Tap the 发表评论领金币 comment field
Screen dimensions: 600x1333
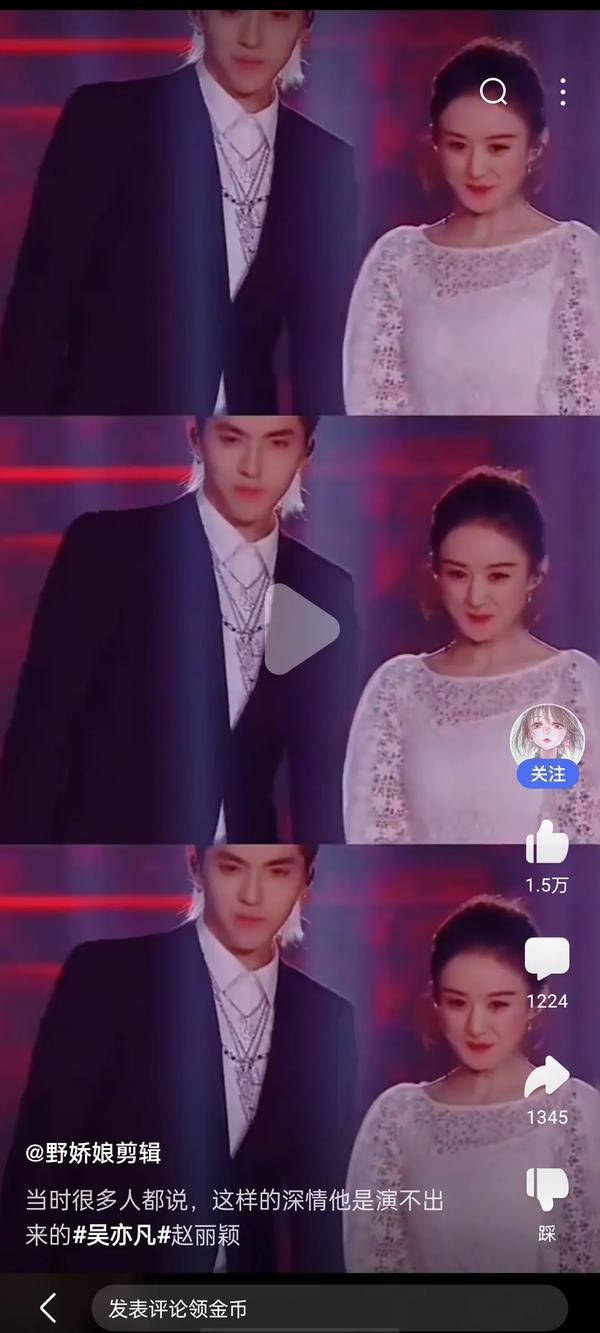tap(329, 1308)
